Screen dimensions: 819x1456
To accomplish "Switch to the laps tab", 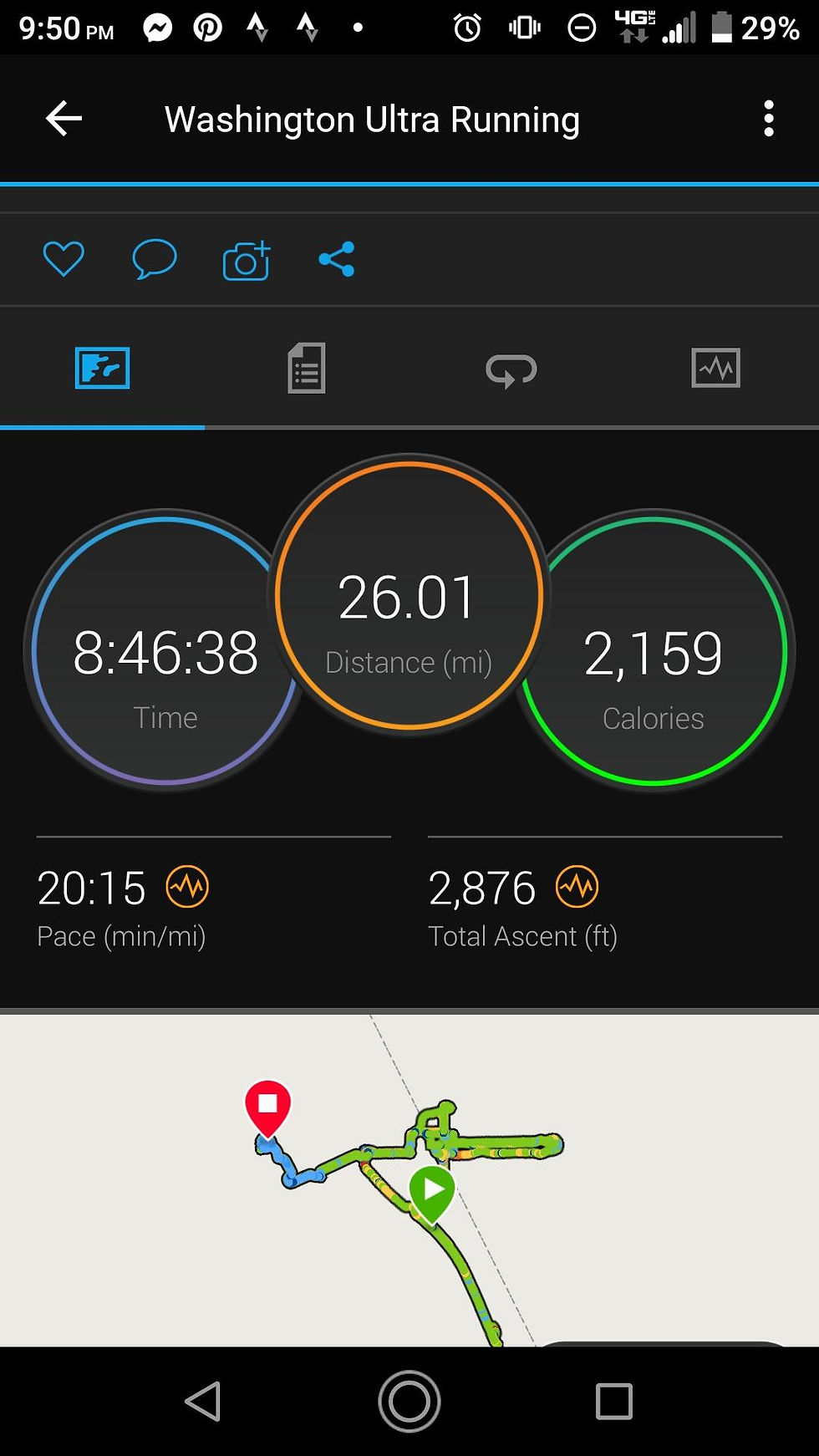I will tap(511, 369).
